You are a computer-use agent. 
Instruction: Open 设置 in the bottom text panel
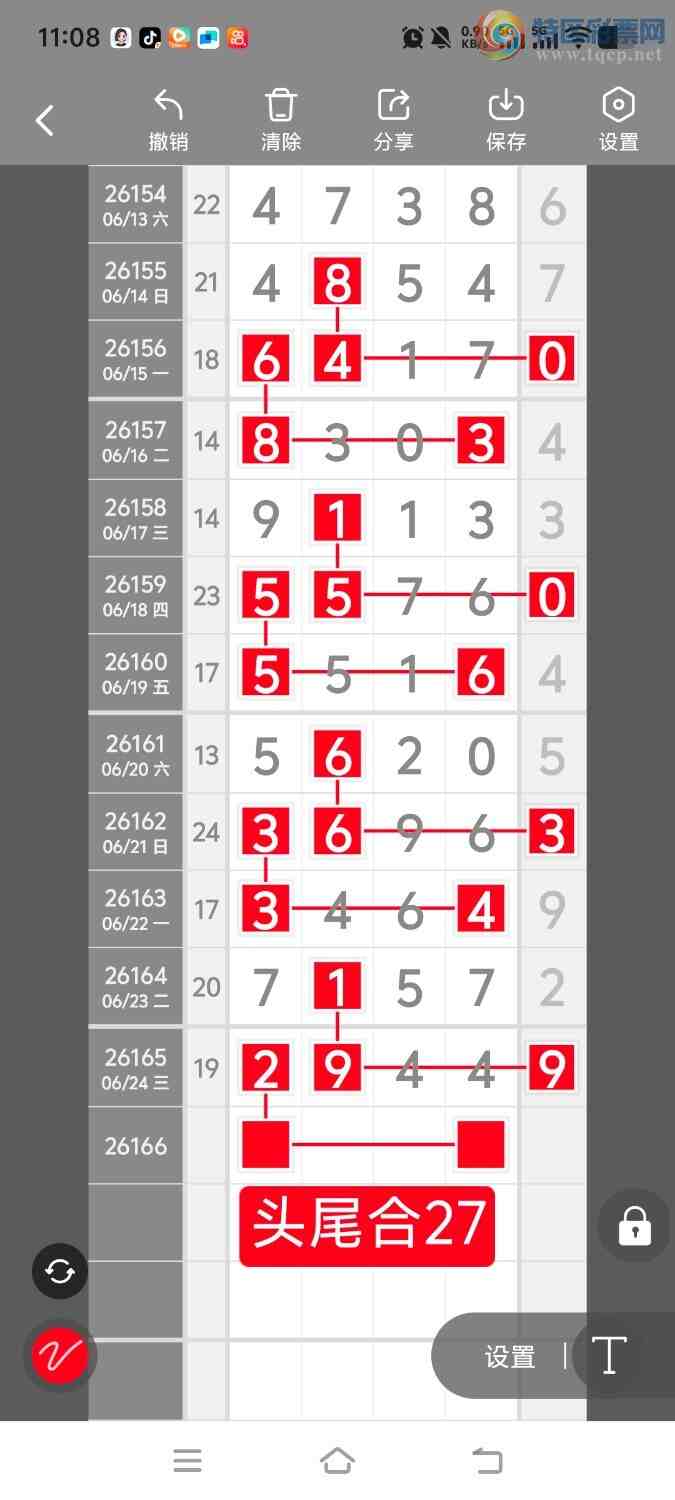[x=510, y=1357]
